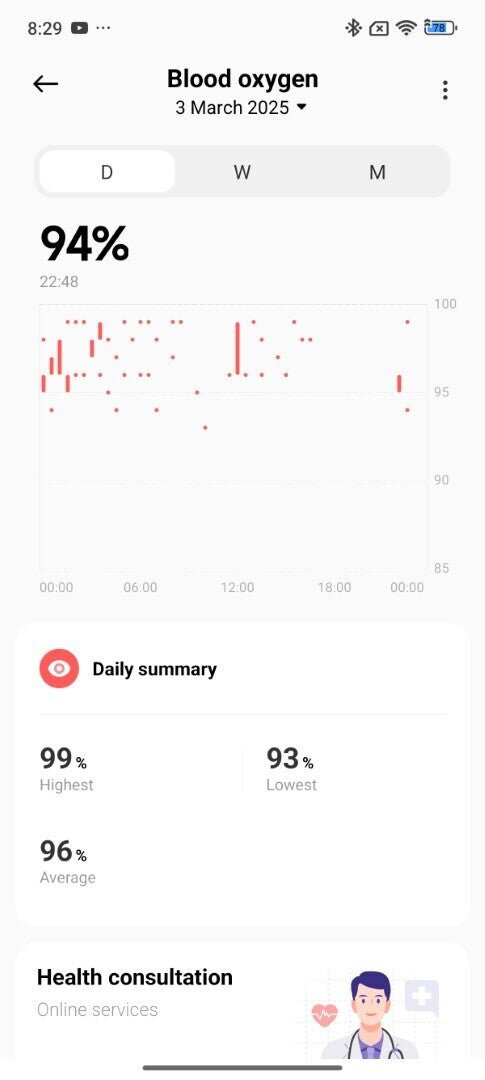Select the D daily view tab
The width and height of the screenshot is (485, 1080).
[x=107, y=172]
